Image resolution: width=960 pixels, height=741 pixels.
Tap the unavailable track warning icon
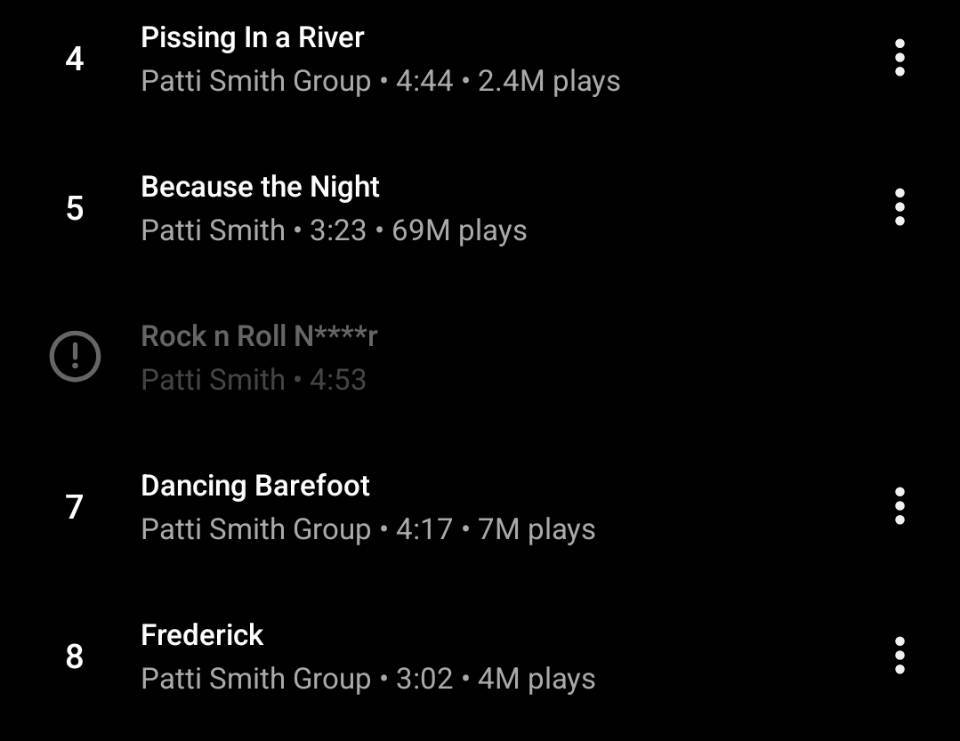point(75,356)
